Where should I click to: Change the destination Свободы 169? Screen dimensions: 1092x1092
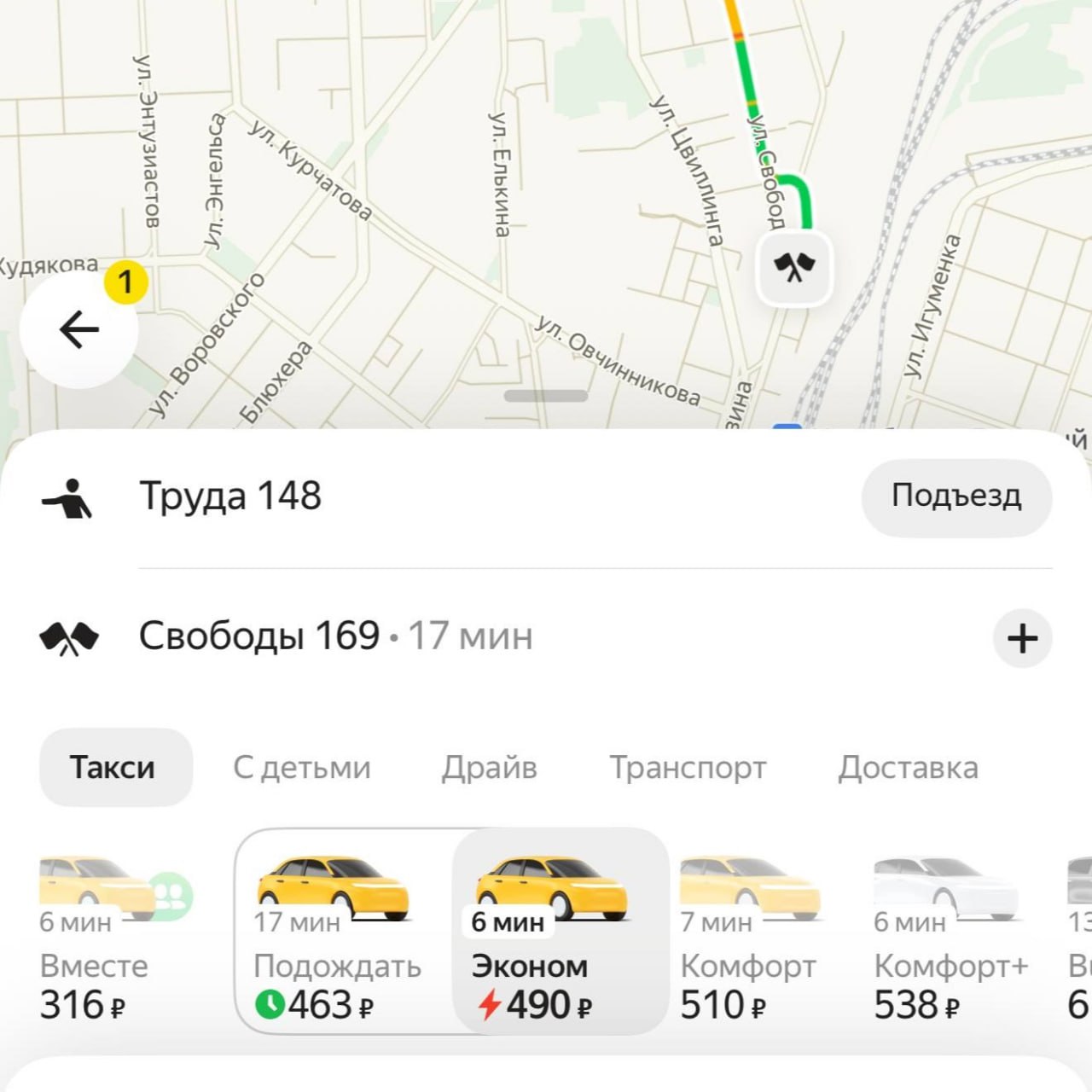point(259,636)
